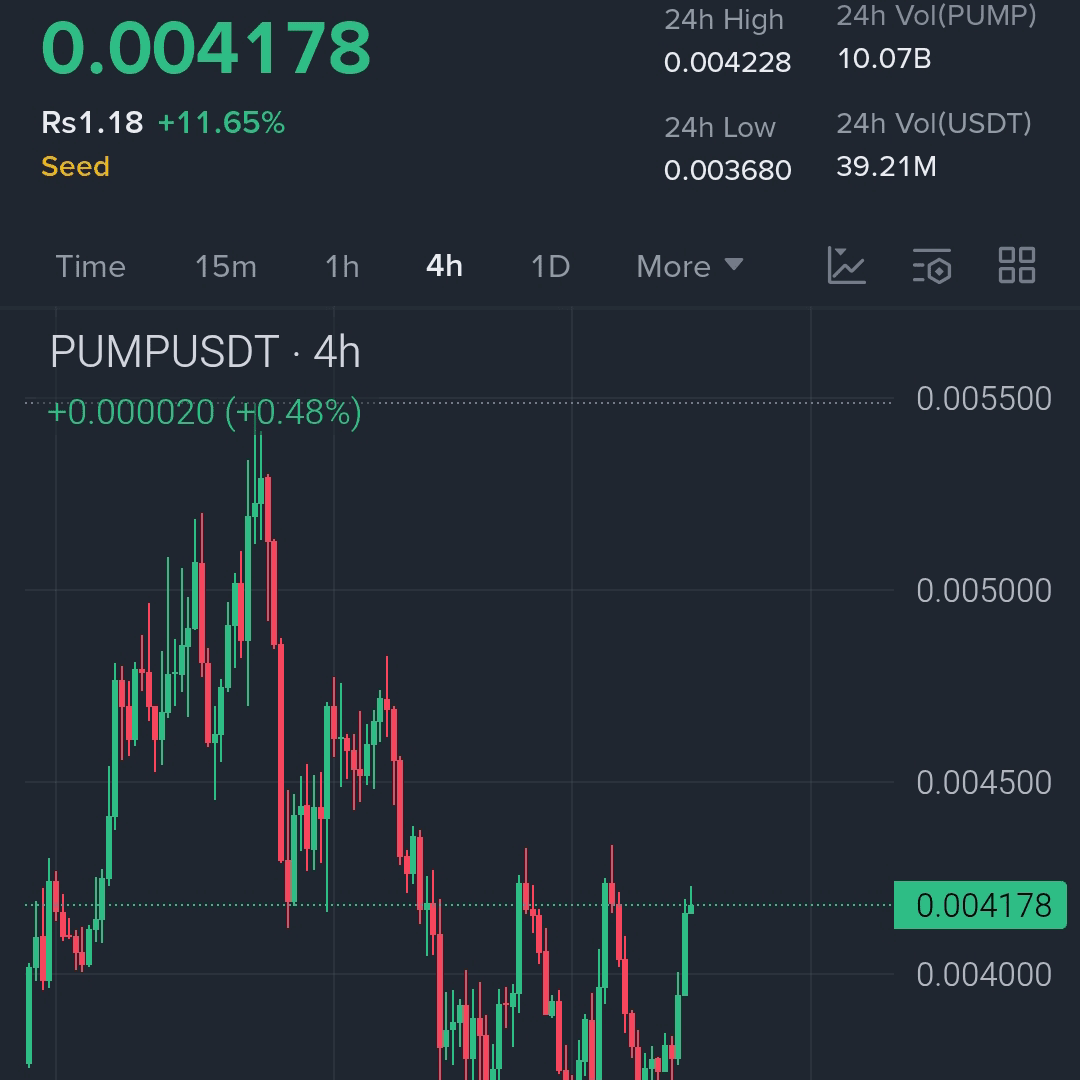Screen dimensions: 1080x1080
Task: Select the 15m interval
Action: (x=226, y=266)
